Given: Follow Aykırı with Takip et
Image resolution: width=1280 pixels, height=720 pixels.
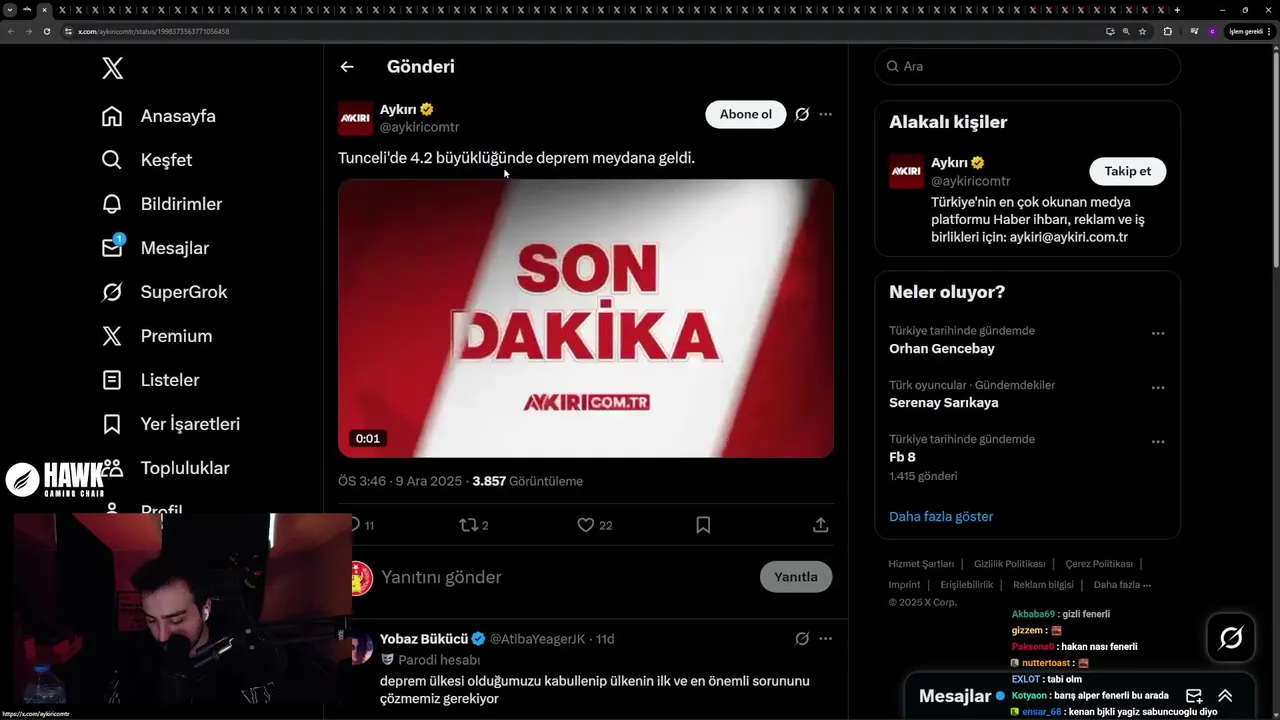Looking at the screenshot, I should click(1127, 171).
